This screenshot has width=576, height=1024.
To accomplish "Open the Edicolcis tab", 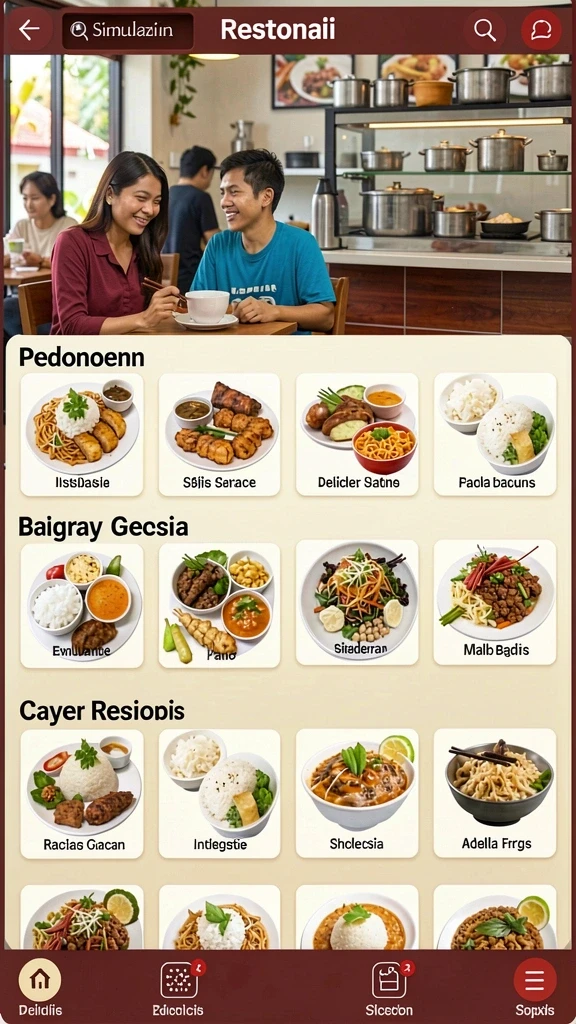I will [x=178, y=988].
